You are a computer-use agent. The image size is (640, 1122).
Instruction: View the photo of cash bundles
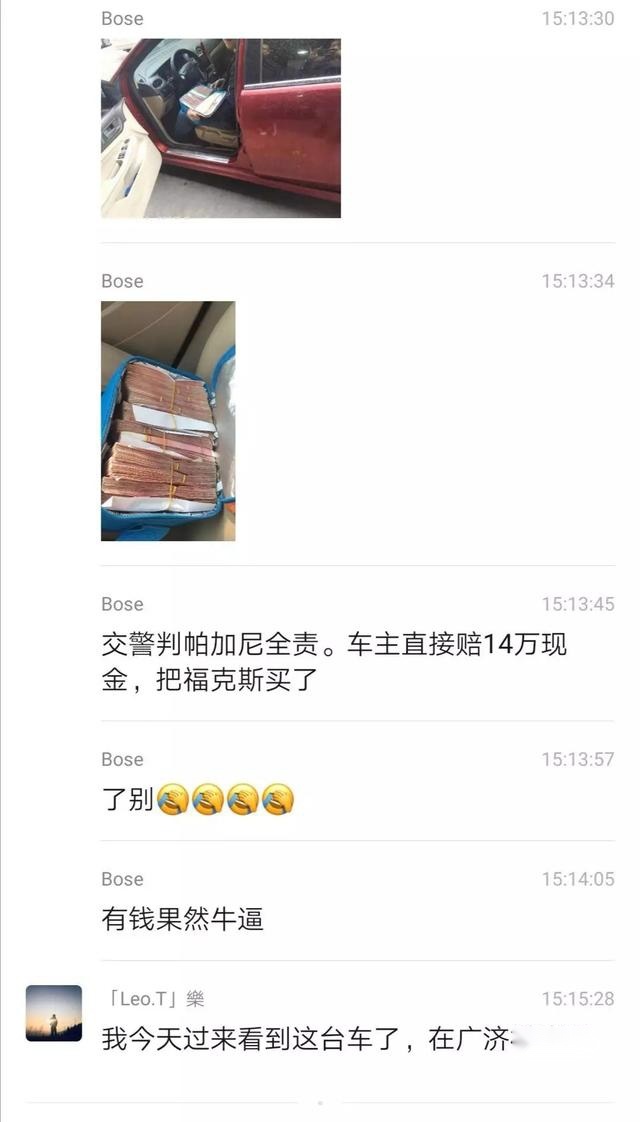pyautogui.click(x=168, y=421)
